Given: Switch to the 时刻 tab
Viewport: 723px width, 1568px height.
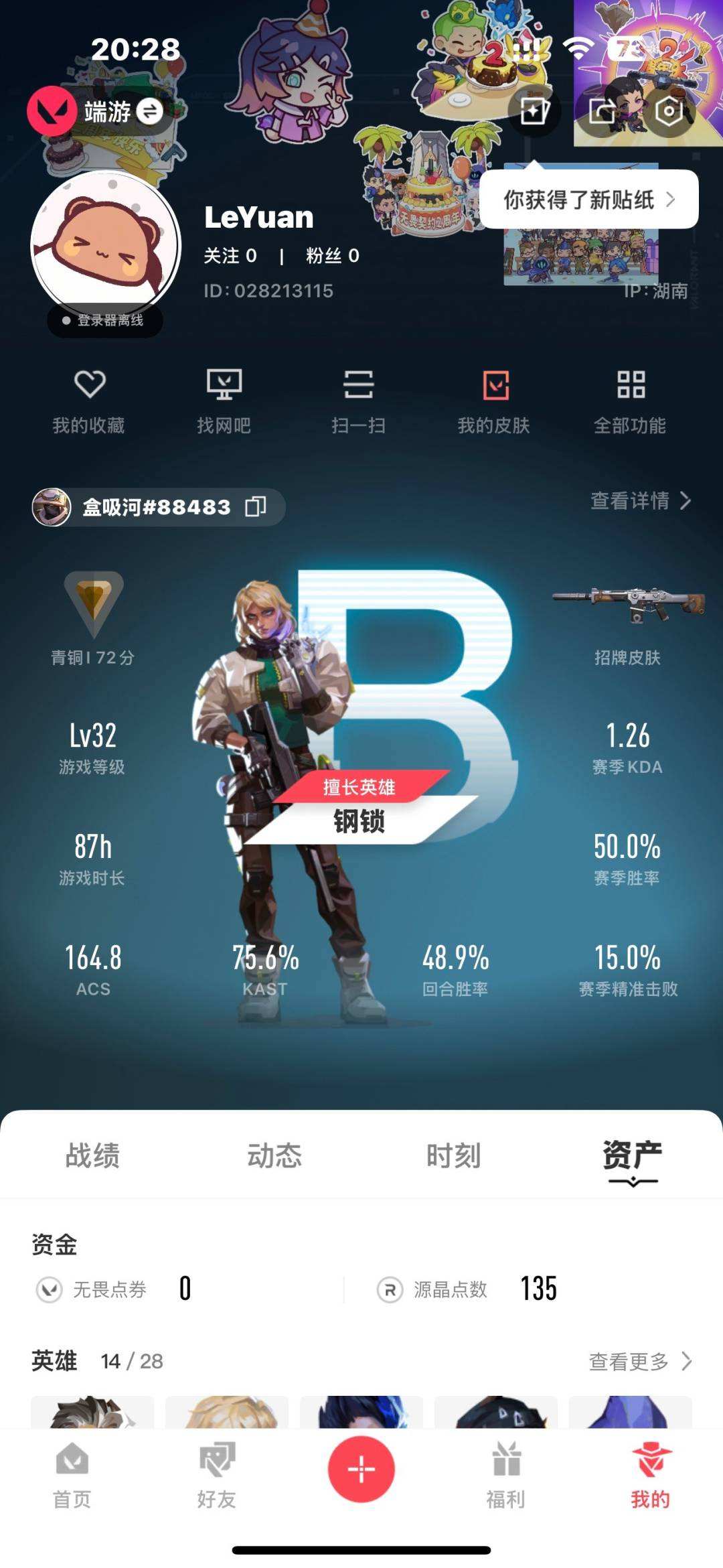Looking at the screenshot, I should (454, 1155).
